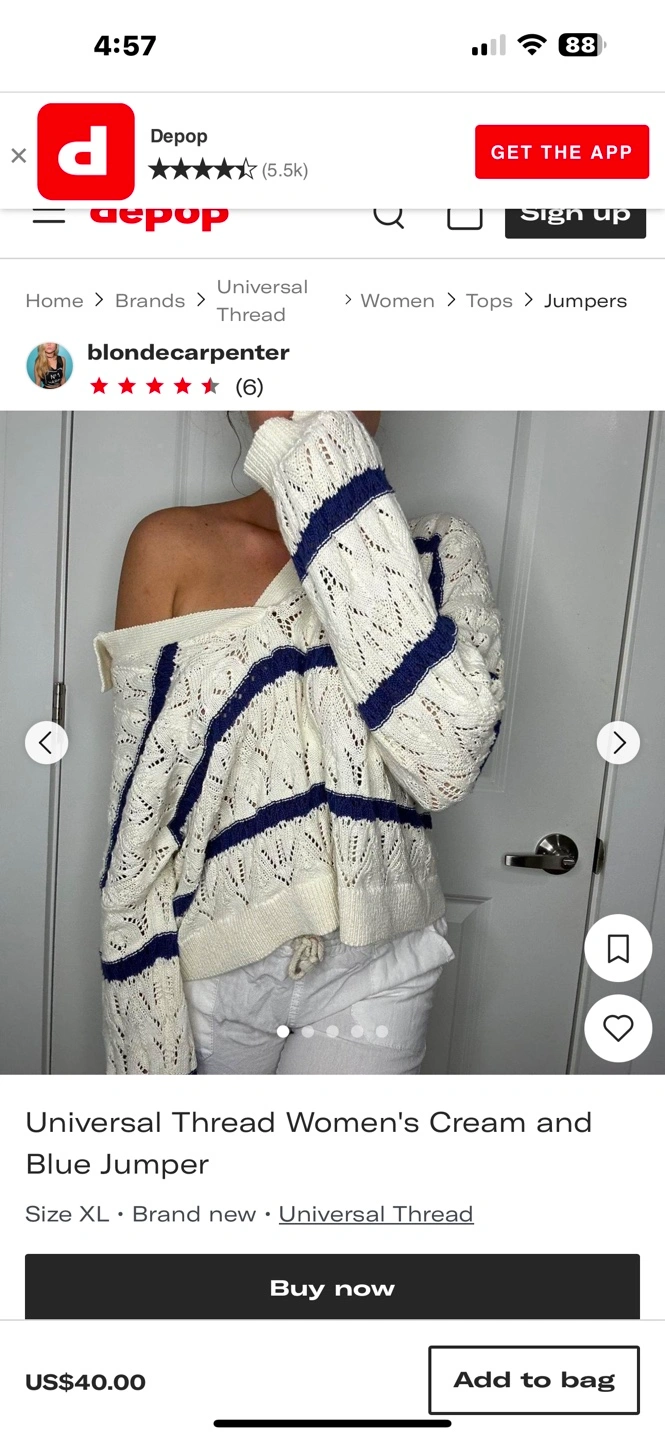Like the jumper with the heart icon
The image size is (665, 1440).
pos(618,1028)
